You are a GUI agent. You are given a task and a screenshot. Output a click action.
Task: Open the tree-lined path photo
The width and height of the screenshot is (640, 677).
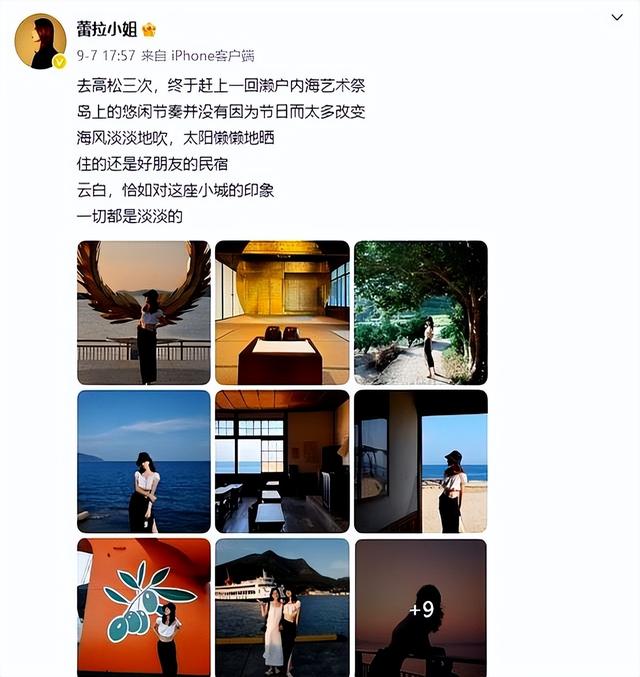420,312
